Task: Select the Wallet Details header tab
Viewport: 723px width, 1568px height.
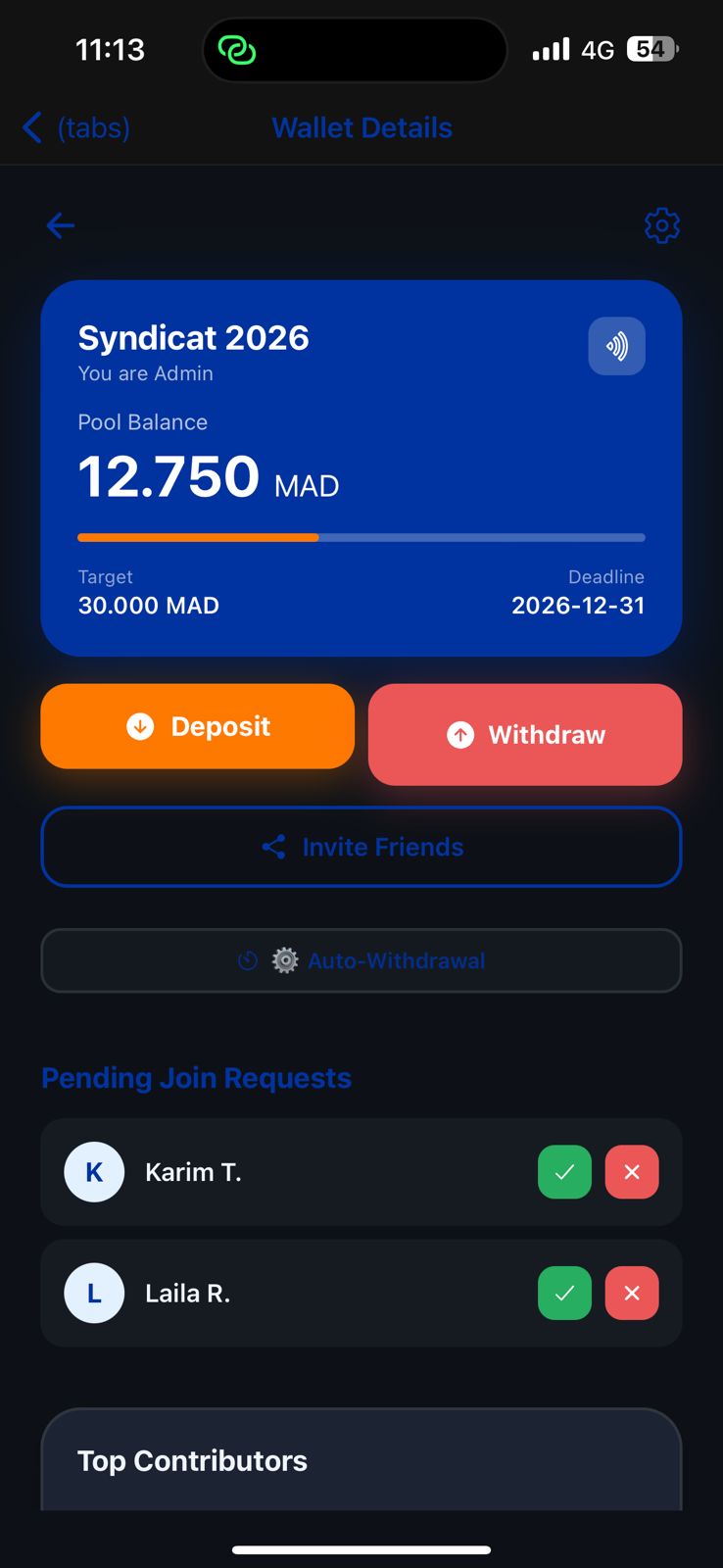Action: [x=361, y=127]
